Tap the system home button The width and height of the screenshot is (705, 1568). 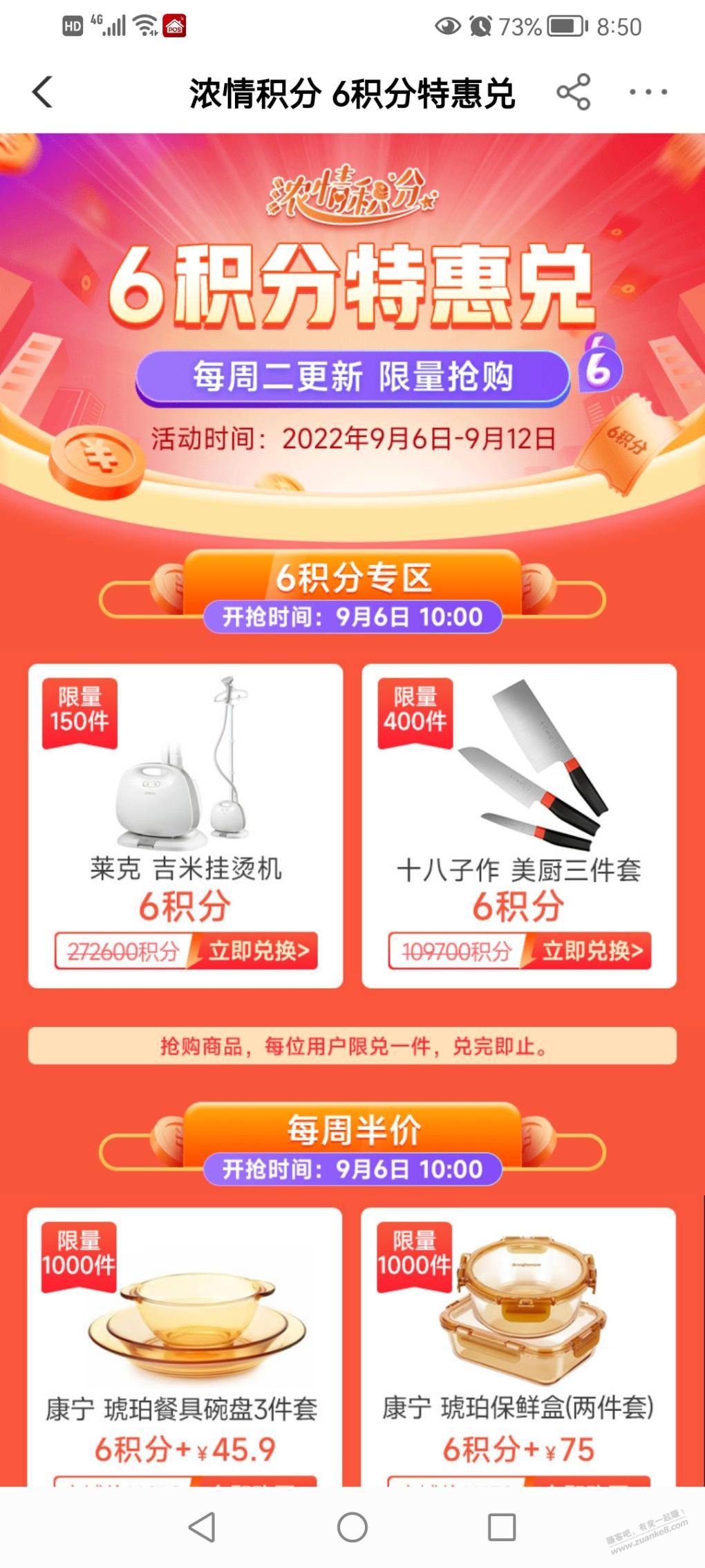352,1527
